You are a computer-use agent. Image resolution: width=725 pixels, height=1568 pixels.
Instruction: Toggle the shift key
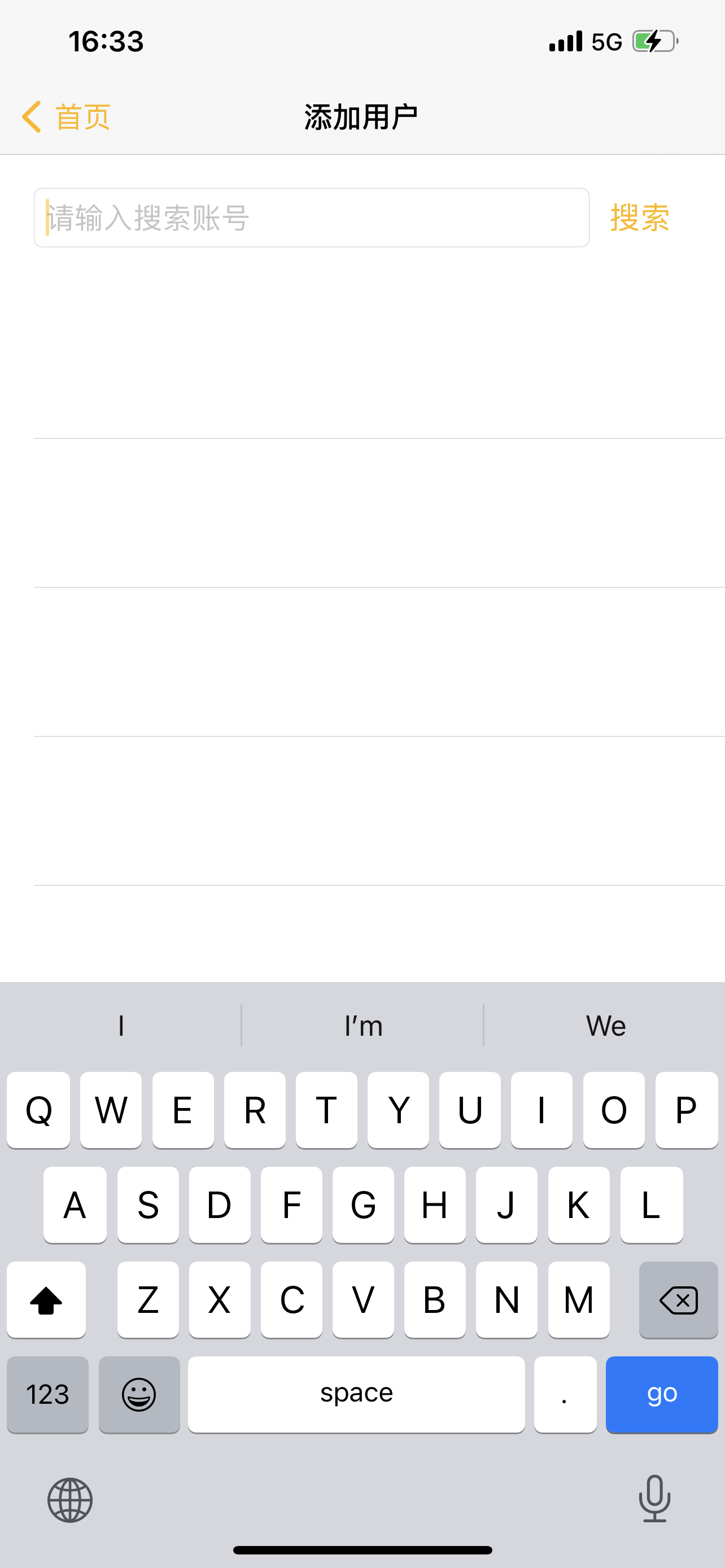(x=46, y=1300)
